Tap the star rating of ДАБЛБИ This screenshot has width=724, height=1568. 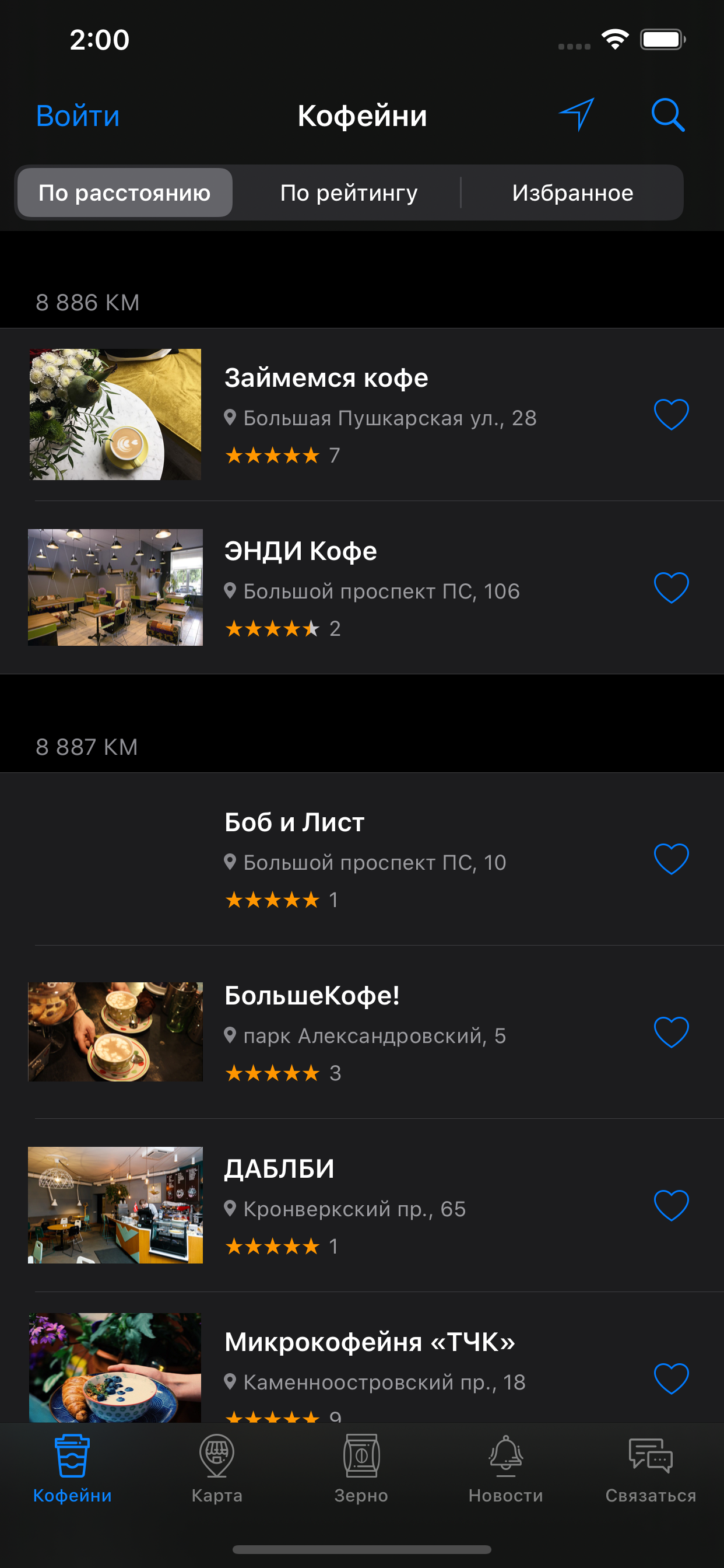[272, 1245]
